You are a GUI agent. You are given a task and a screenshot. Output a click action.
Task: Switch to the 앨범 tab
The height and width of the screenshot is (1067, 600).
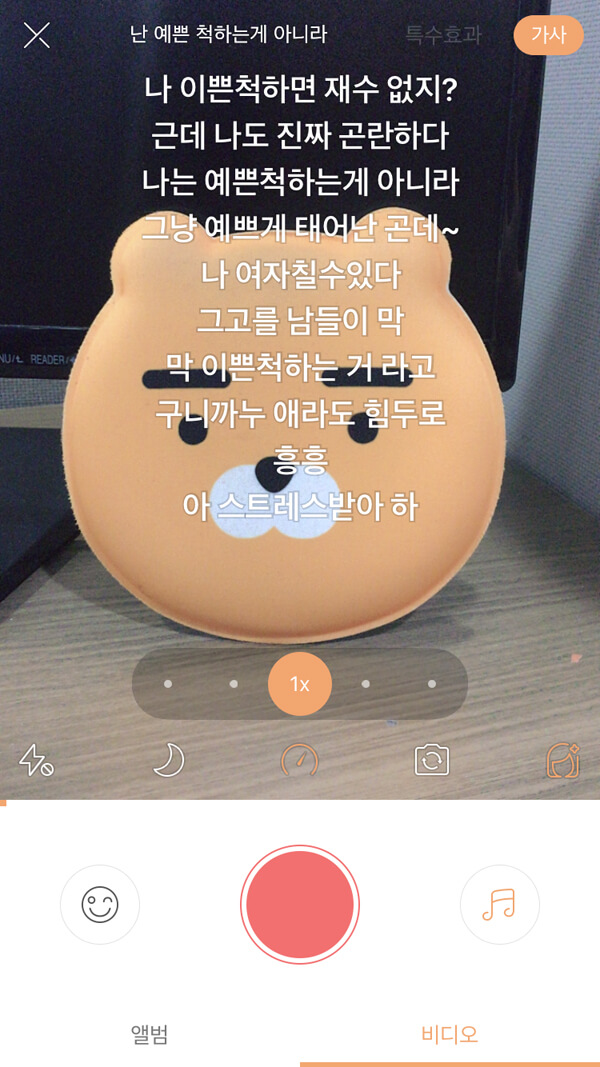pyautogui.click(x=149, y=1034)
